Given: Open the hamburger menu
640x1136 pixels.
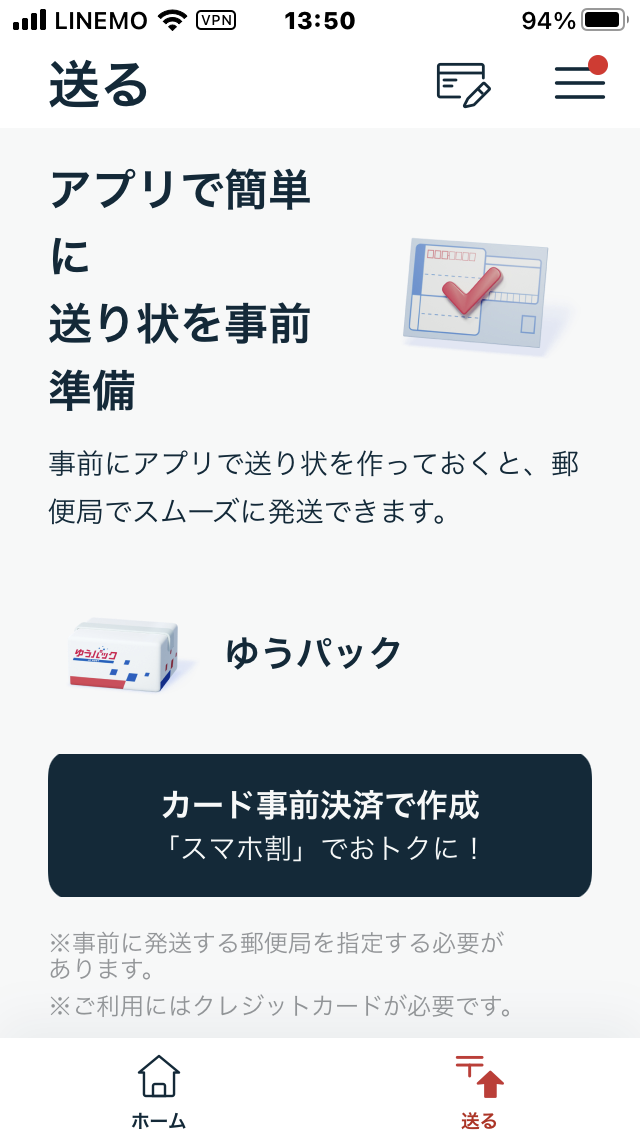Looking at the screenshot, I should [580, 83].
